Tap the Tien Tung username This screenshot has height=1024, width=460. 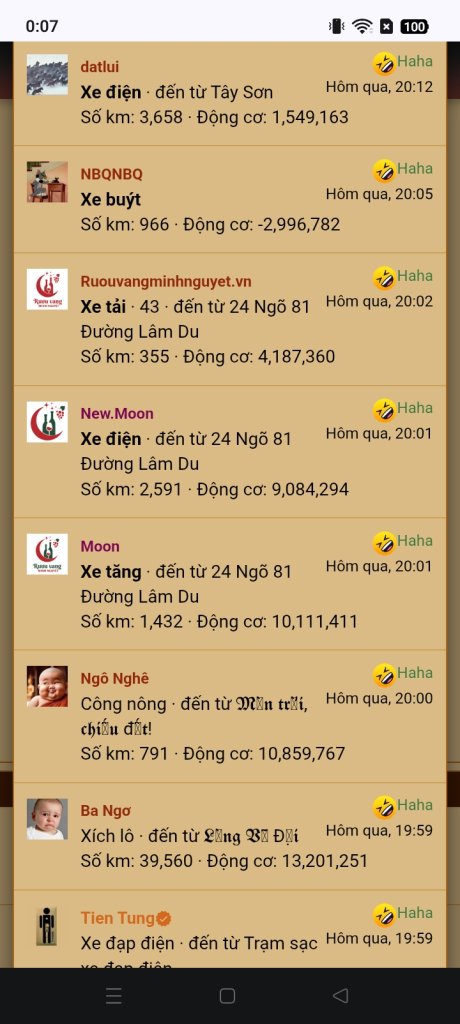[118, 918]
